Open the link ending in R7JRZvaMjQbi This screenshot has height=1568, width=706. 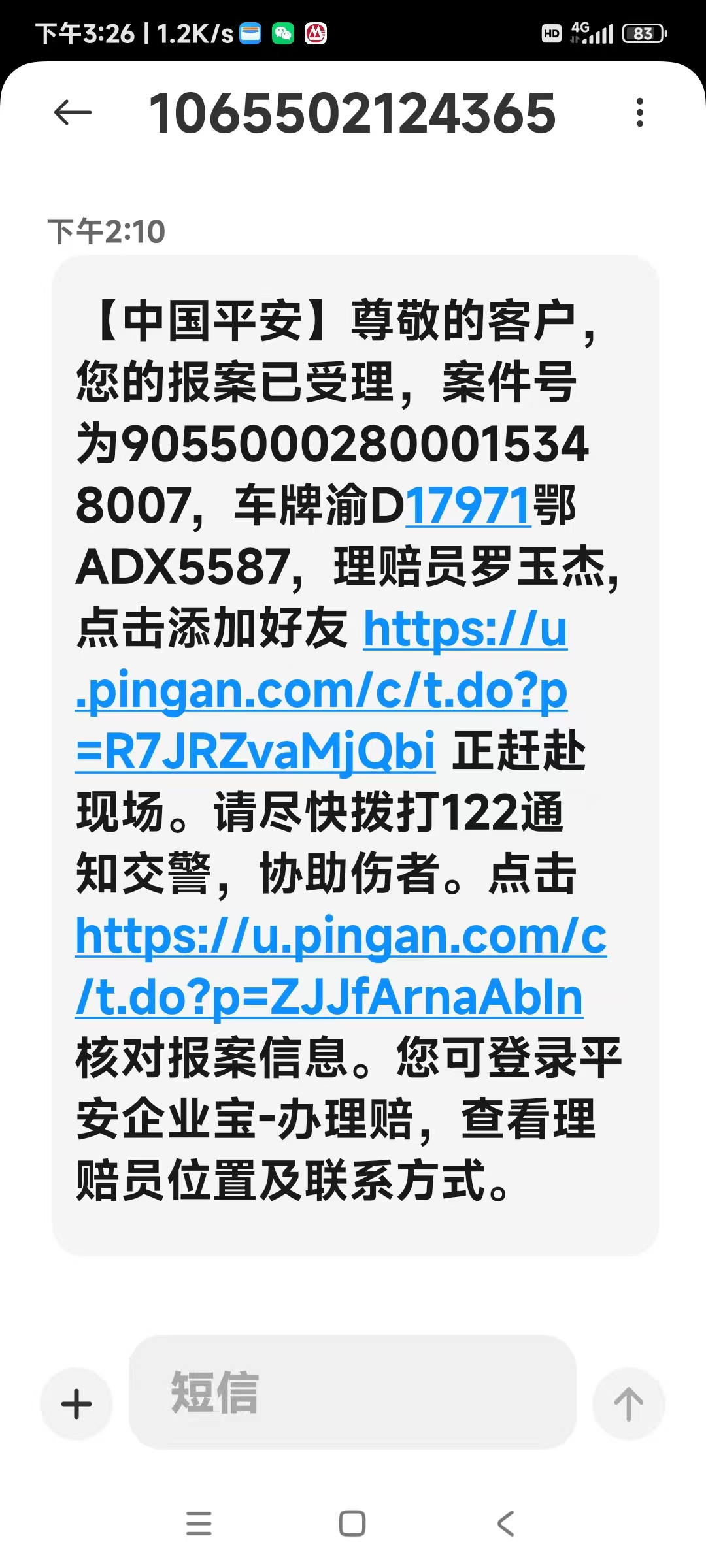click(320, 691)
